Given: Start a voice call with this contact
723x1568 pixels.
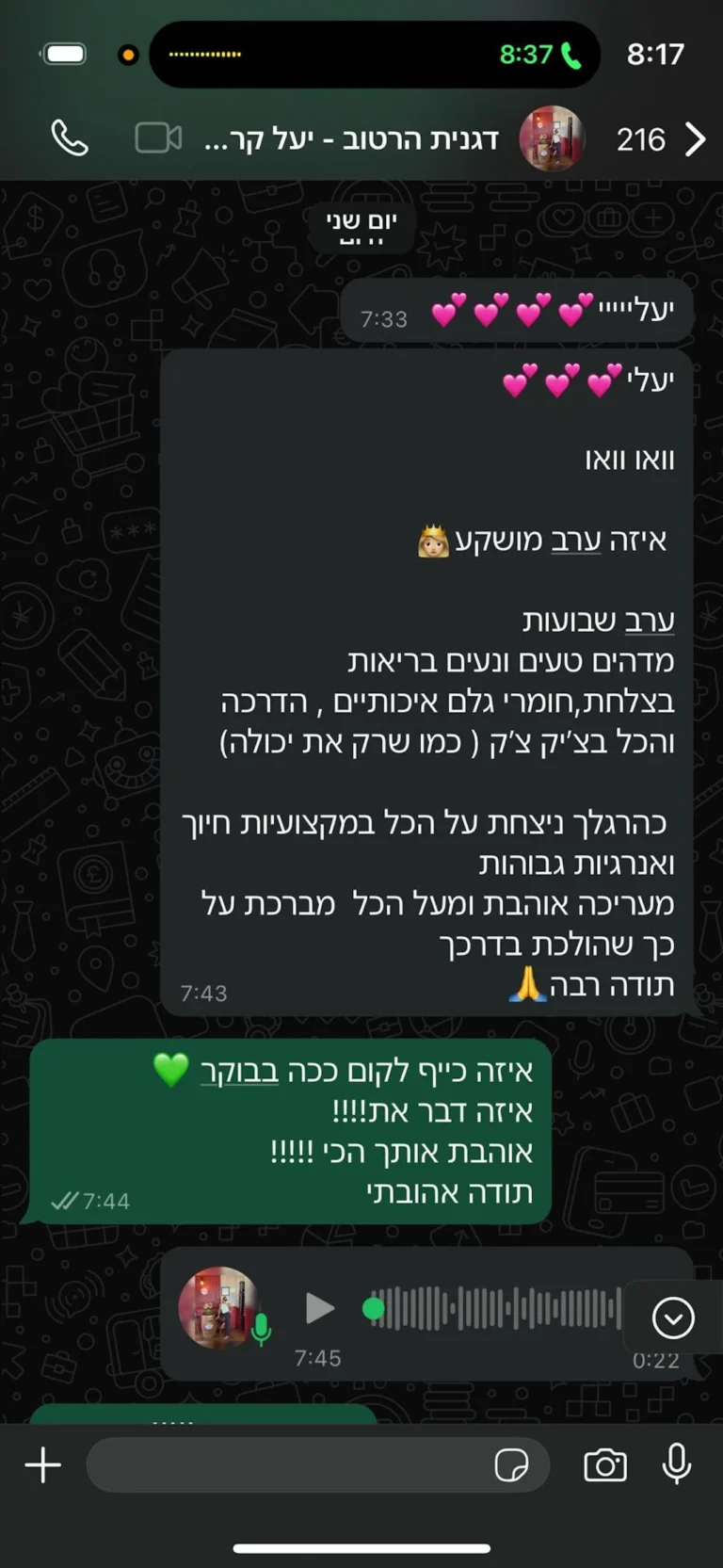Looking at the screenshot, I should point(70,139).
